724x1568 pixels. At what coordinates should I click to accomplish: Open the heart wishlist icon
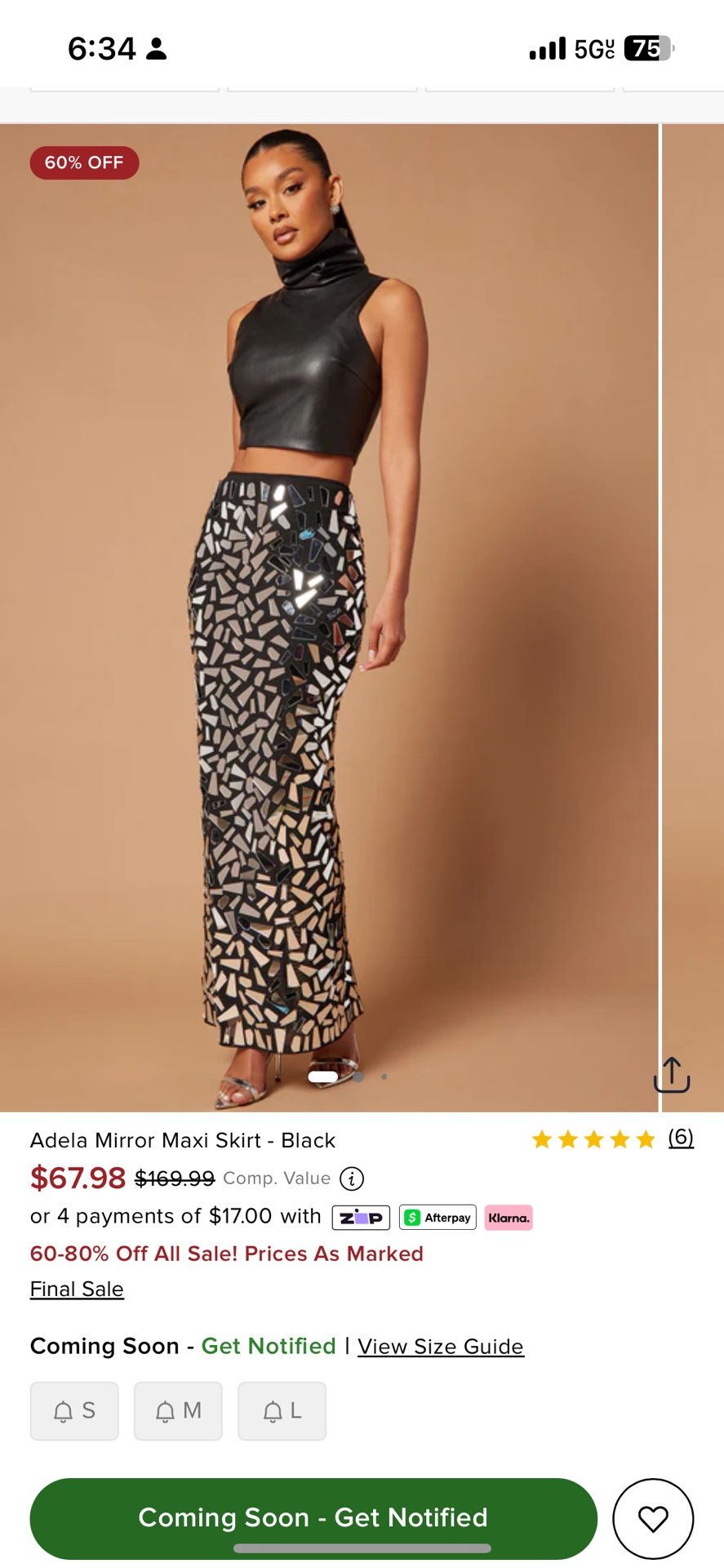pyautogui.click(x=652, y=1517)
